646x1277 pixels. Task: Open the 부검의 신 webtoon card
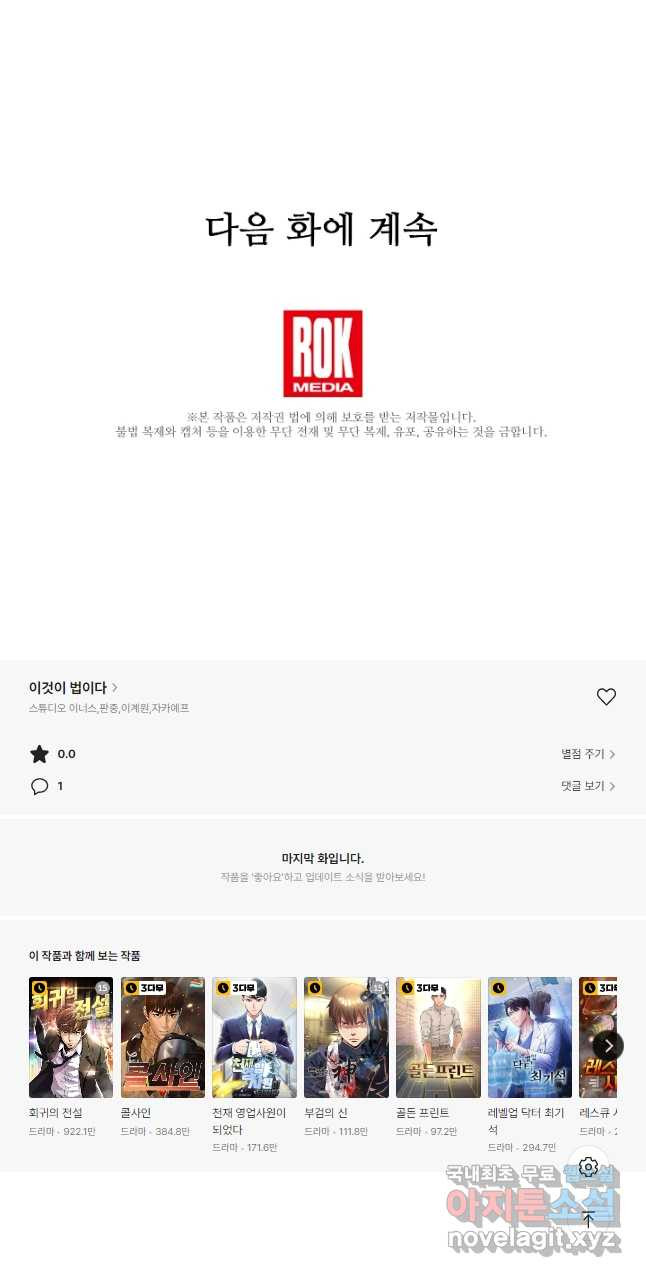point(346,1037)
